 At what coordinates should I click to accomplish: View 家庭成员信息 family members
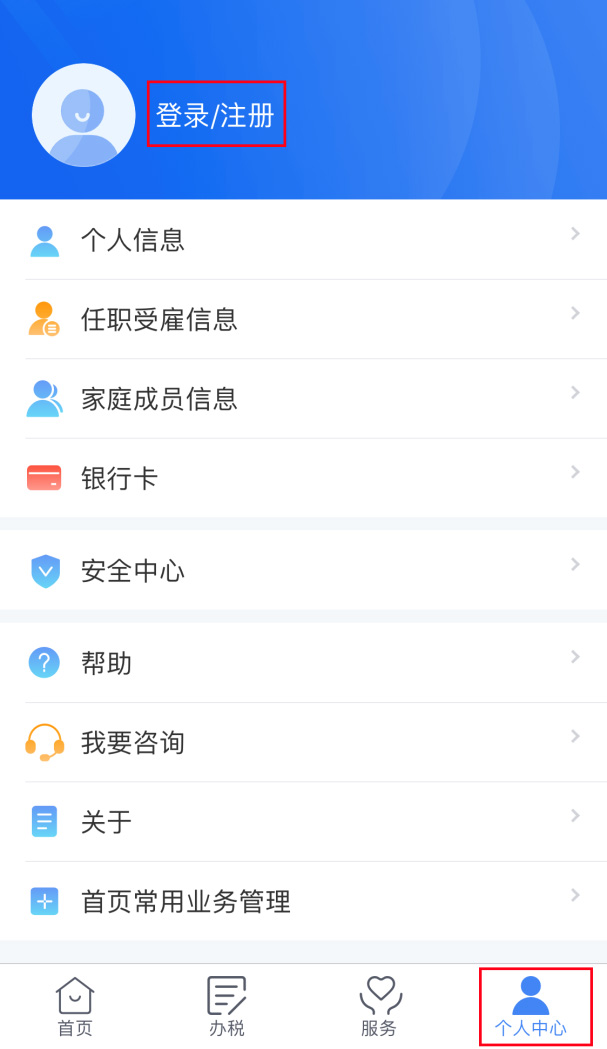point(303,399)
